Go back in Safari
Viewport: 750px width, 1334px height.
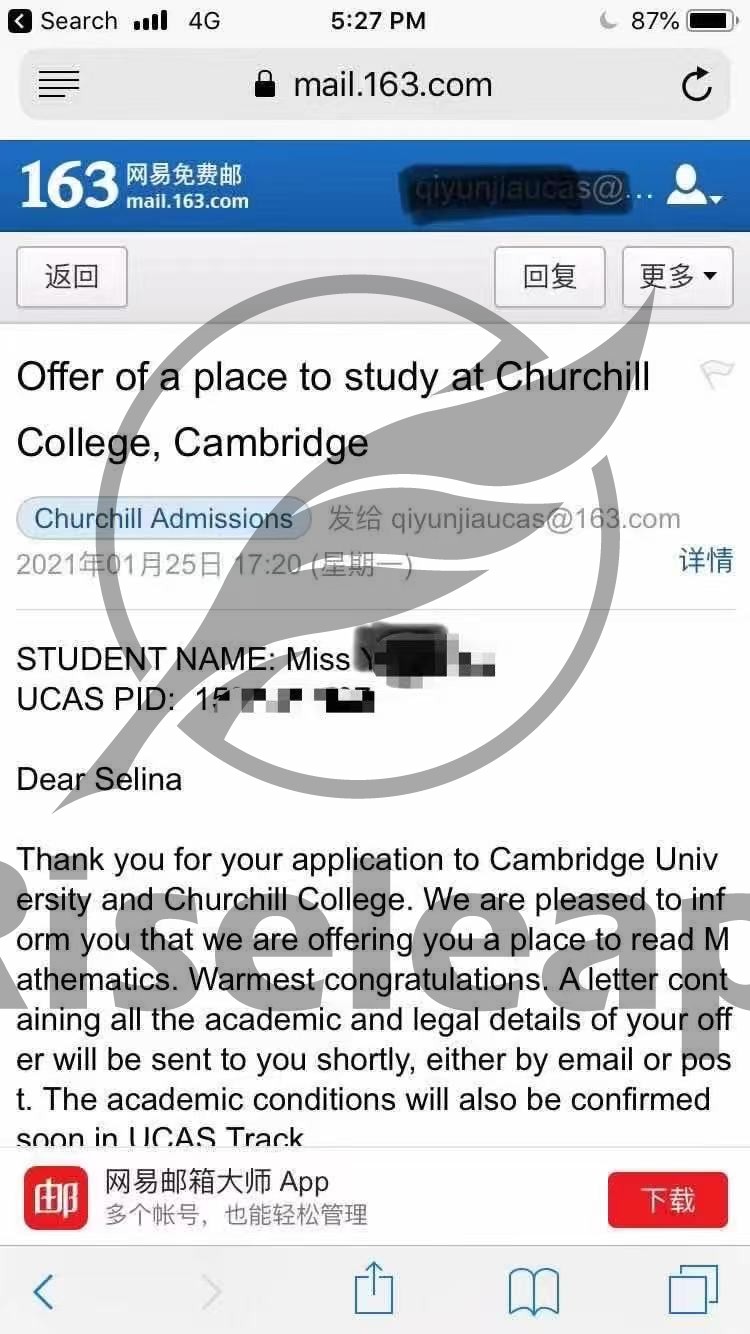(44, 1291)
